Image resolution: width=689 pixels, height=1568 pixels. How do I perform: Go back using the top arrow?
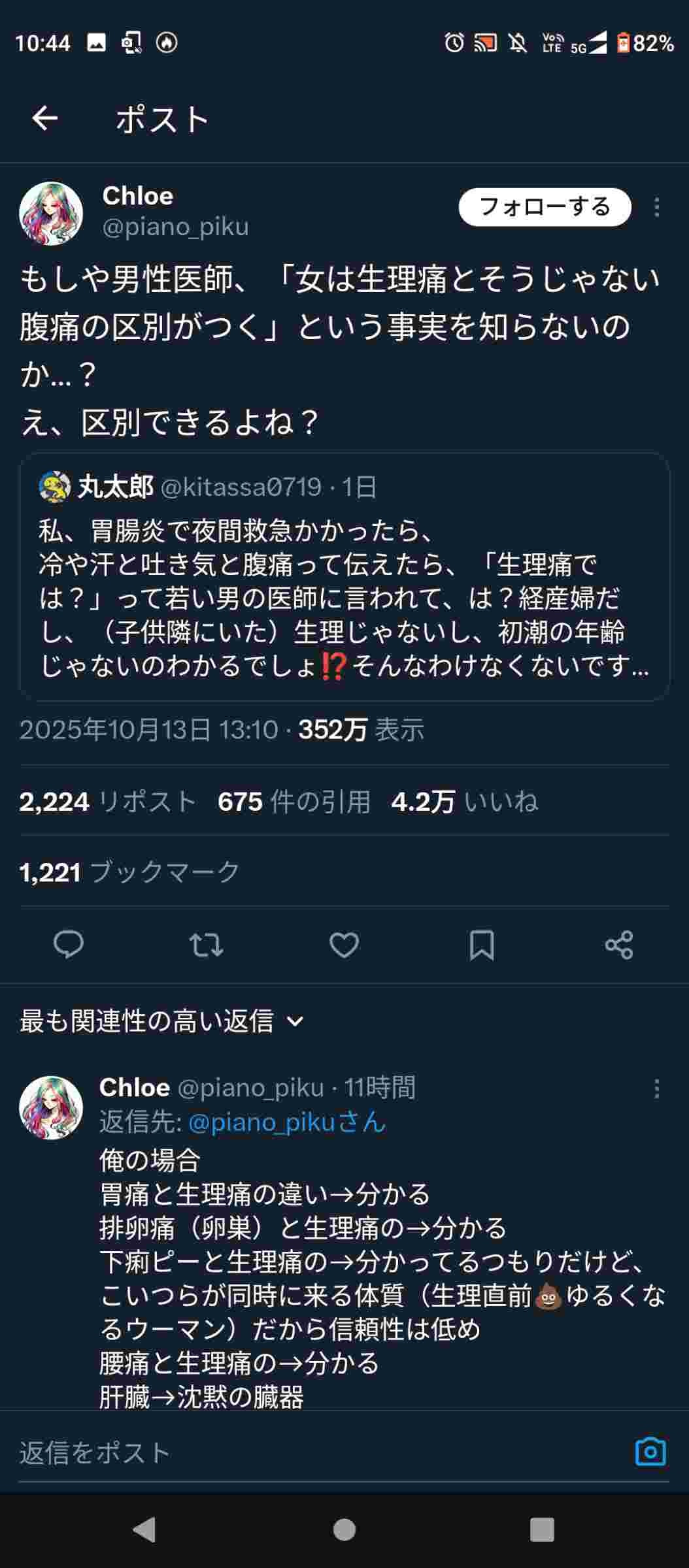click(45, 119)
